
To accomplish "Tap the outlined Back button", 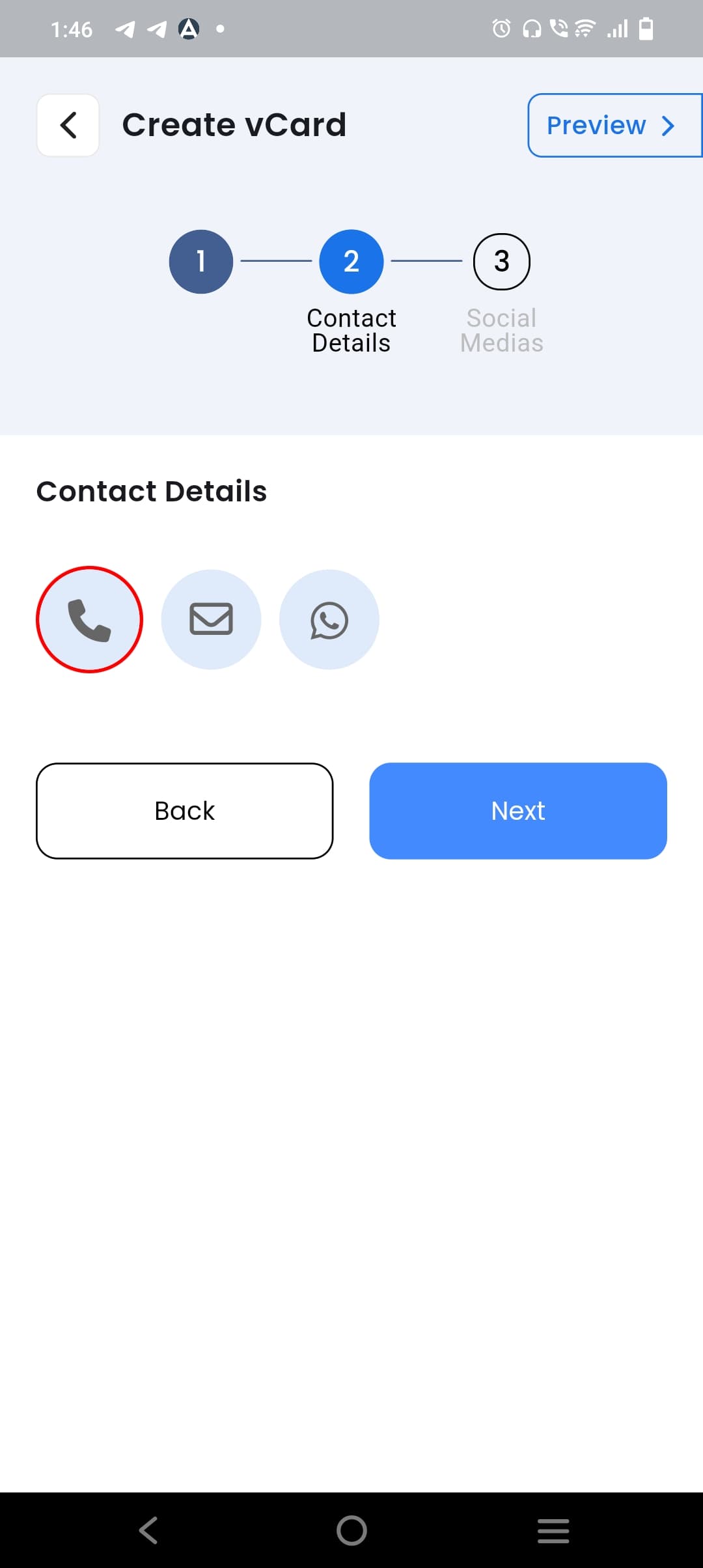I will point(185,811).
